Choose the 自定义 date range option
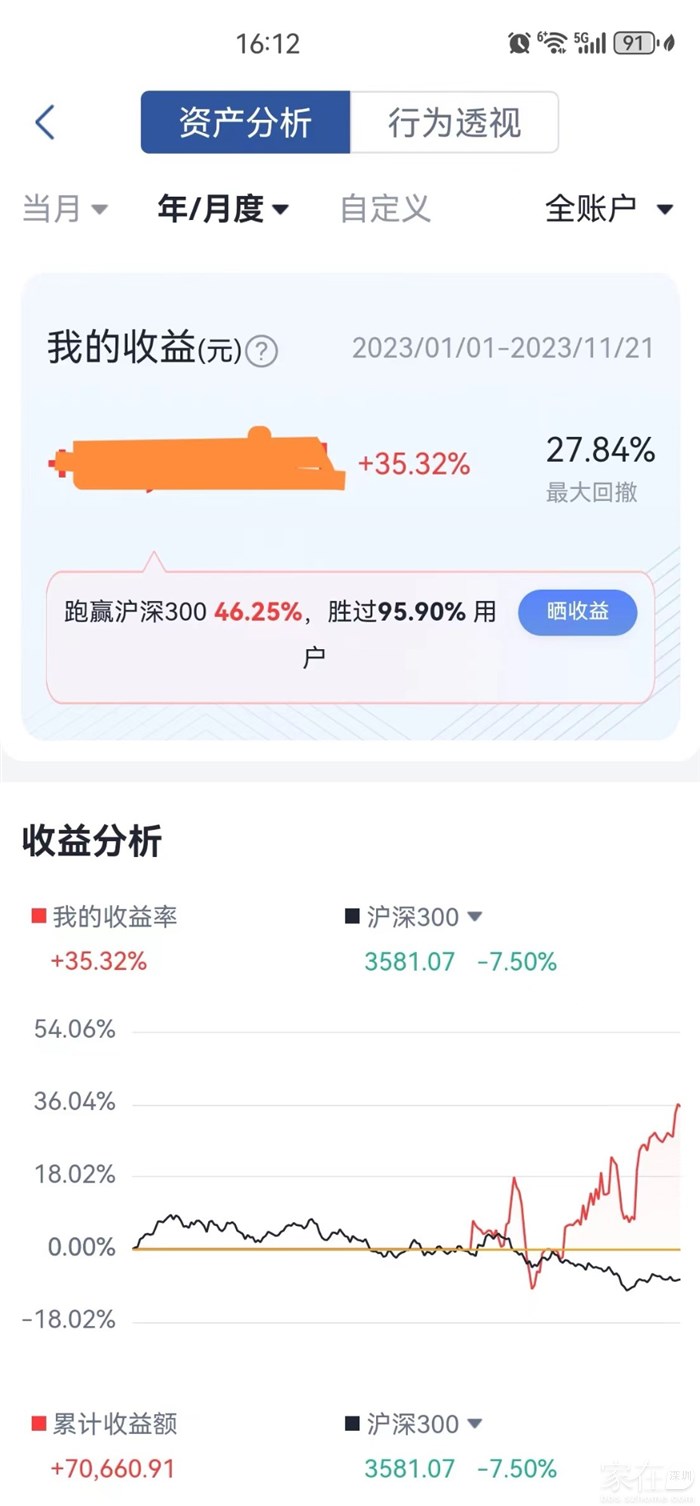 click(385, 209)
